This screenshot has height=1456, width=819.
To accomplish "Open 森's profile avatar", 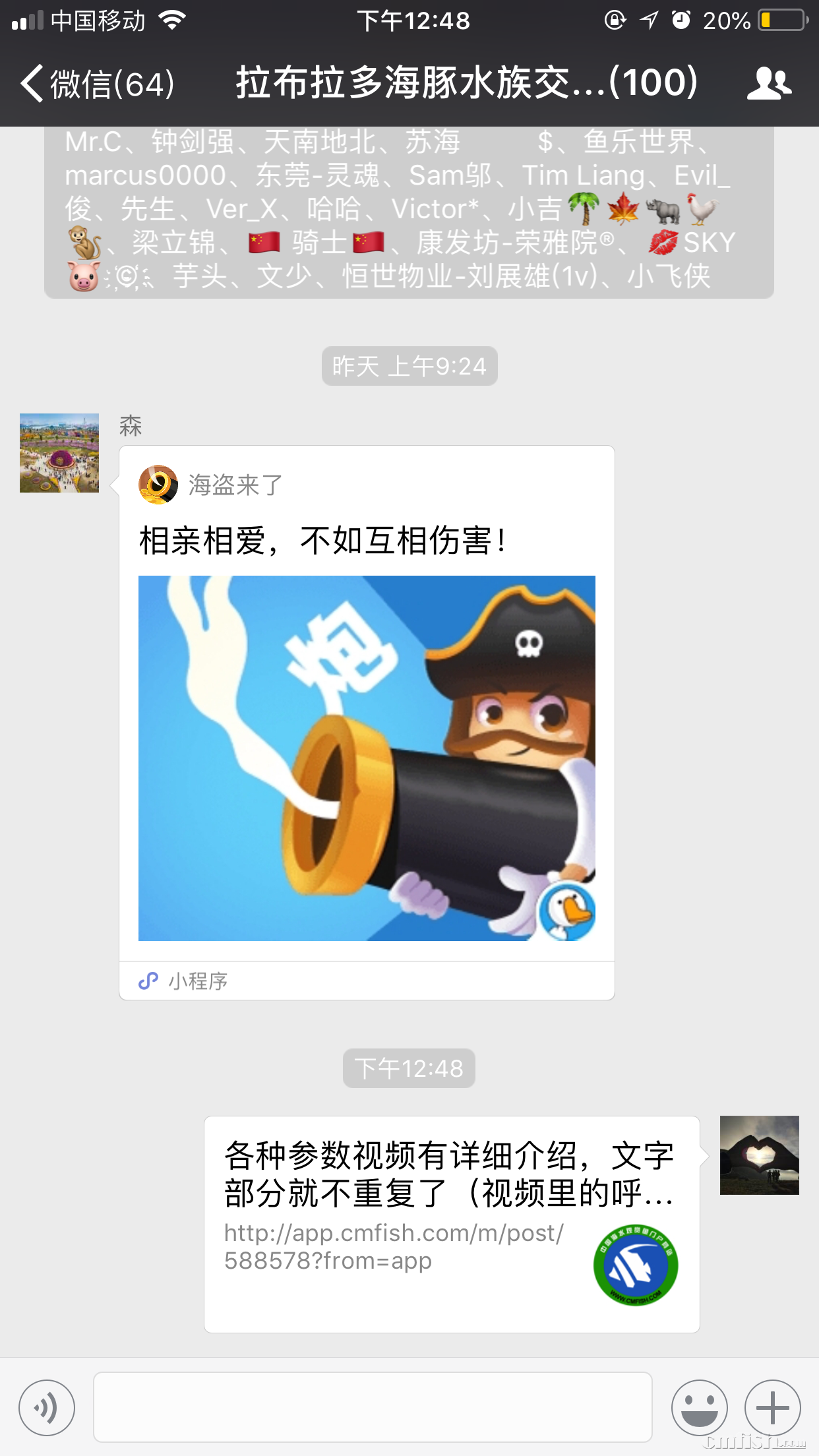I will click(x=59, y=453).
